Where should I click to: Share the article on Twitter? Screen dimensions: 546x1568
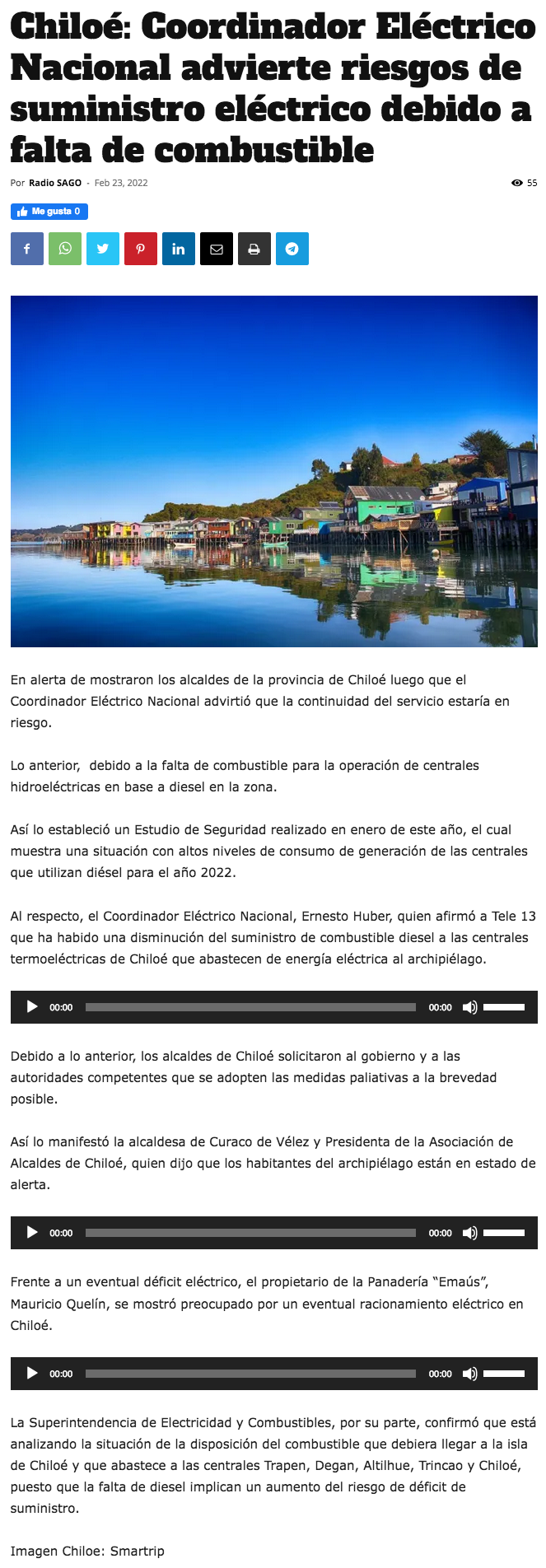[103, 249]
